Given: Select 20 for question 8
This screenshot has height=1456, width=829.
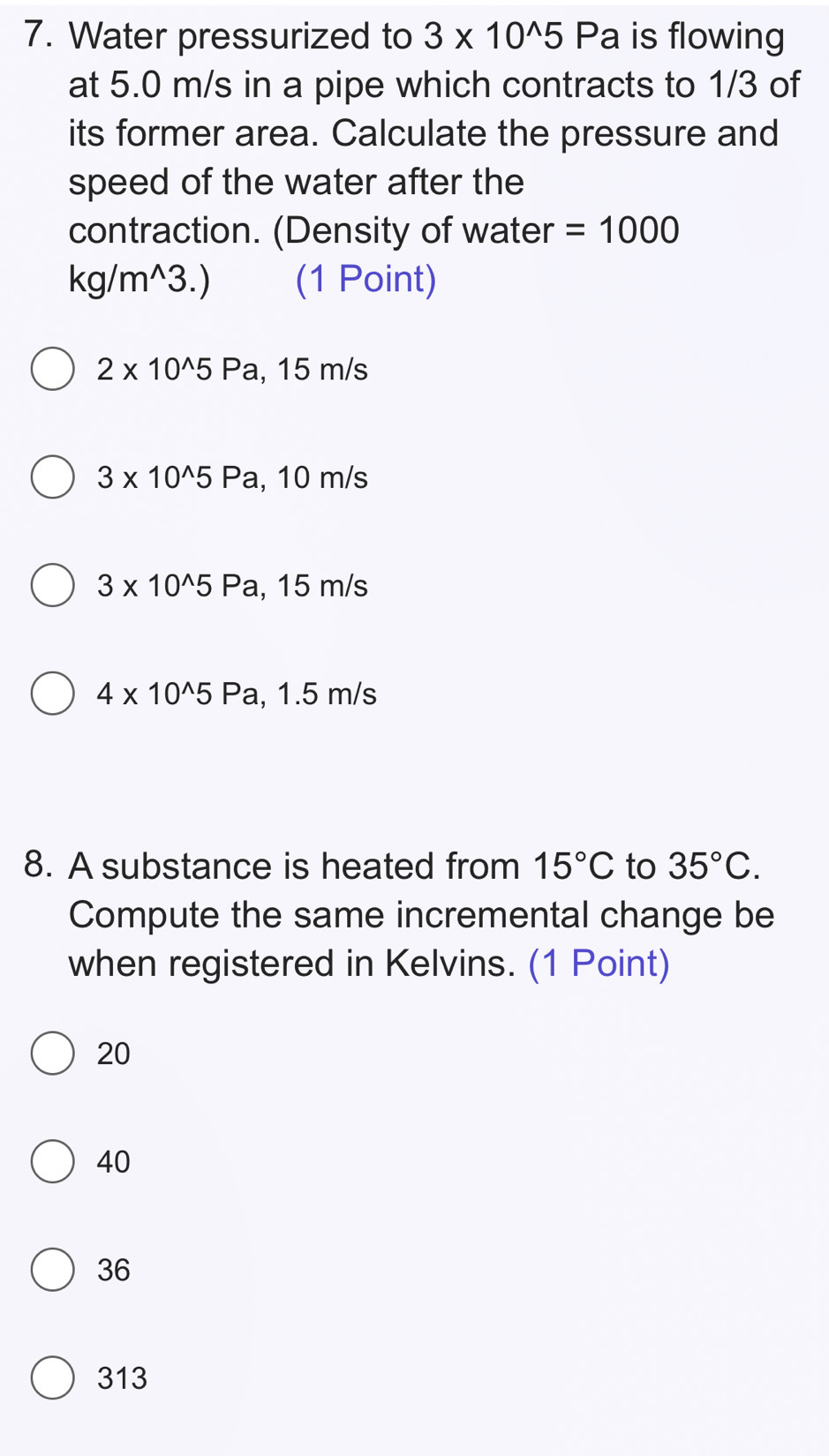Looking at the screenshot, I should coord(53,1053).
